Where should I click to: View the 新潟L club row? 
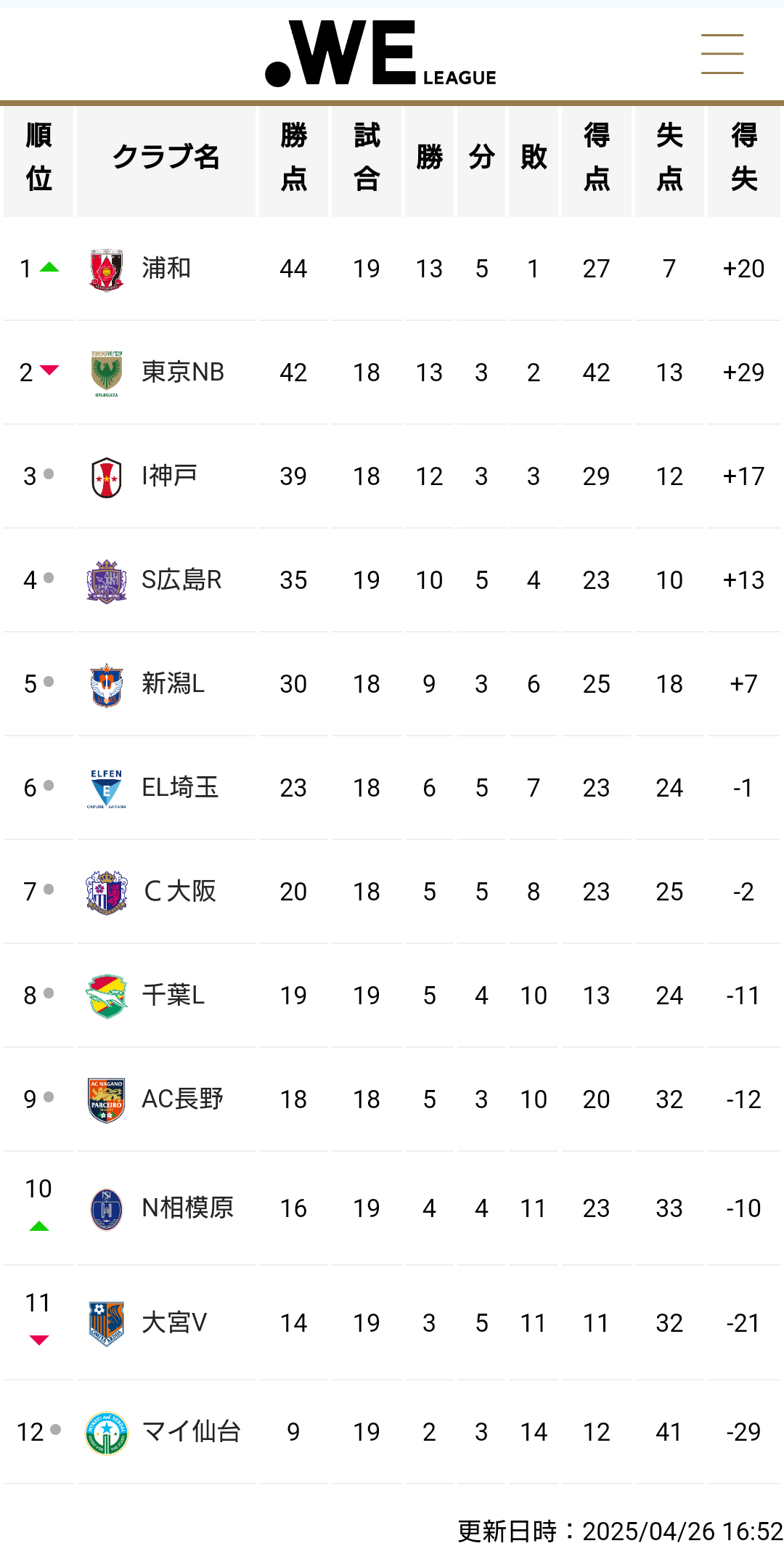point(392,684)
